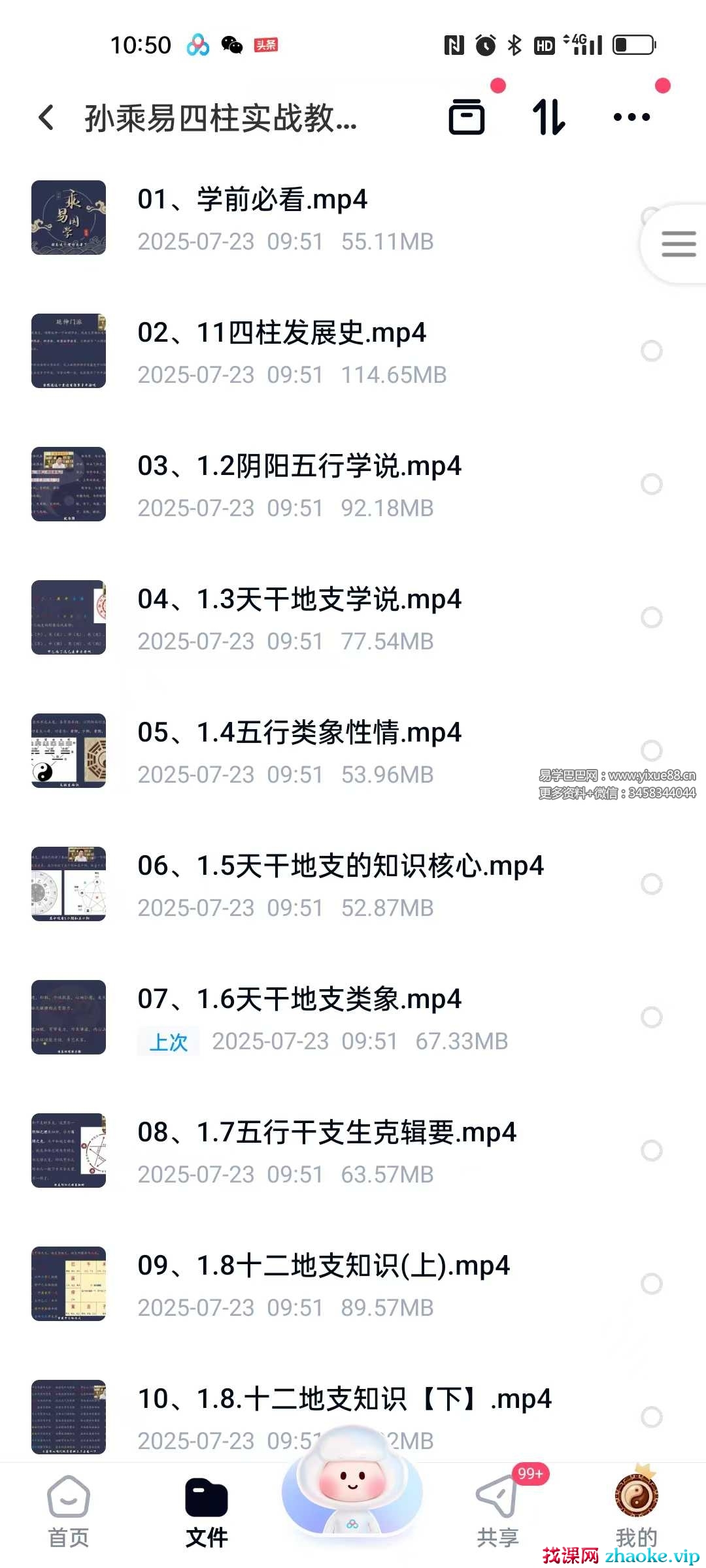Resume last played 07、1.6天干地支类象.mp4
Viewport: 706px width, 1568px height.
click(299, 1000)
